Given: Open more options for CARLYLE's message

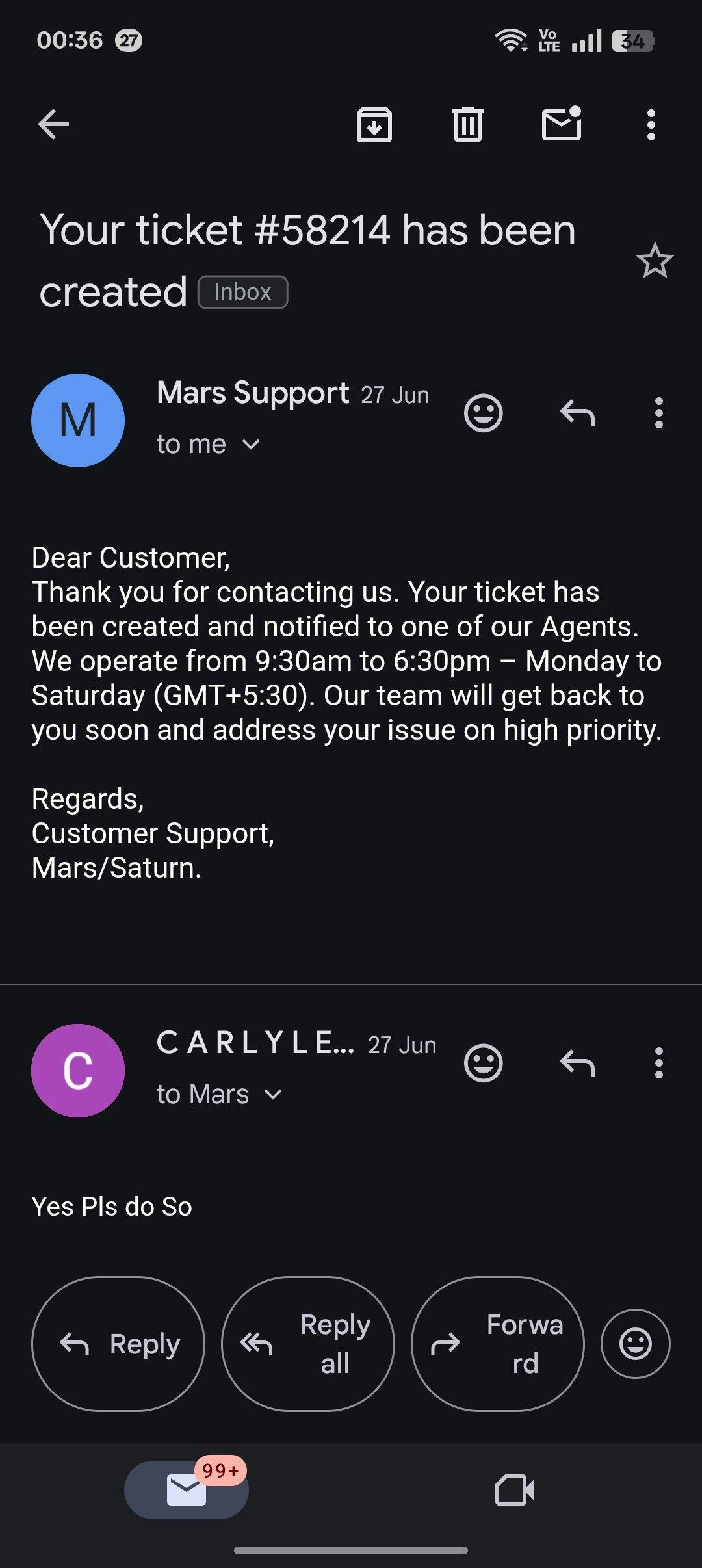Looking at the screenshot, I should coord(658,1063).
